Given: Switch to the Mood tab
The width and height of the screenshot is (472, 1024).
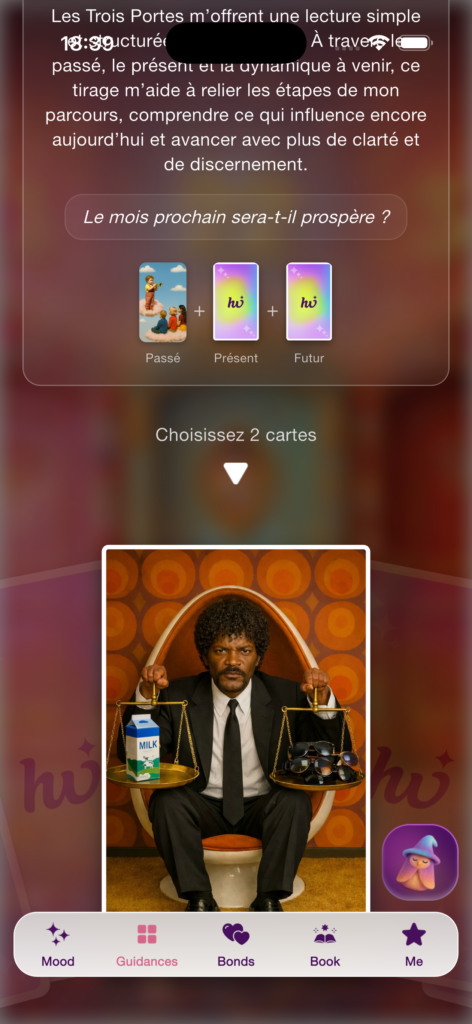Looking at the screenshot, I should (58, 945).
